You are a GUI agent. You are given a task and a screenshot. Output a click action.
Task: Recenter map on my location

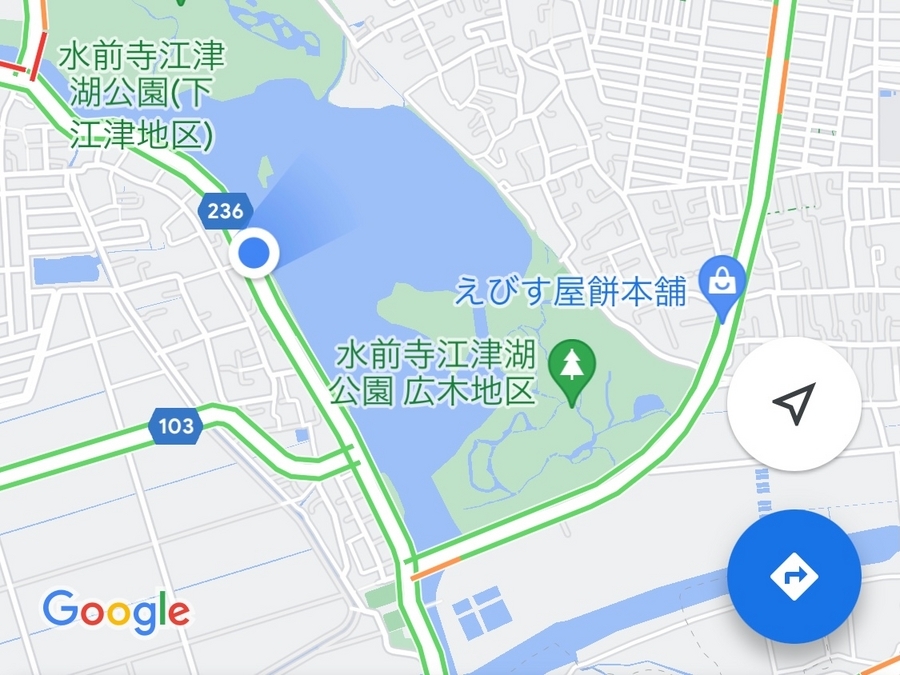click(794, 405)
